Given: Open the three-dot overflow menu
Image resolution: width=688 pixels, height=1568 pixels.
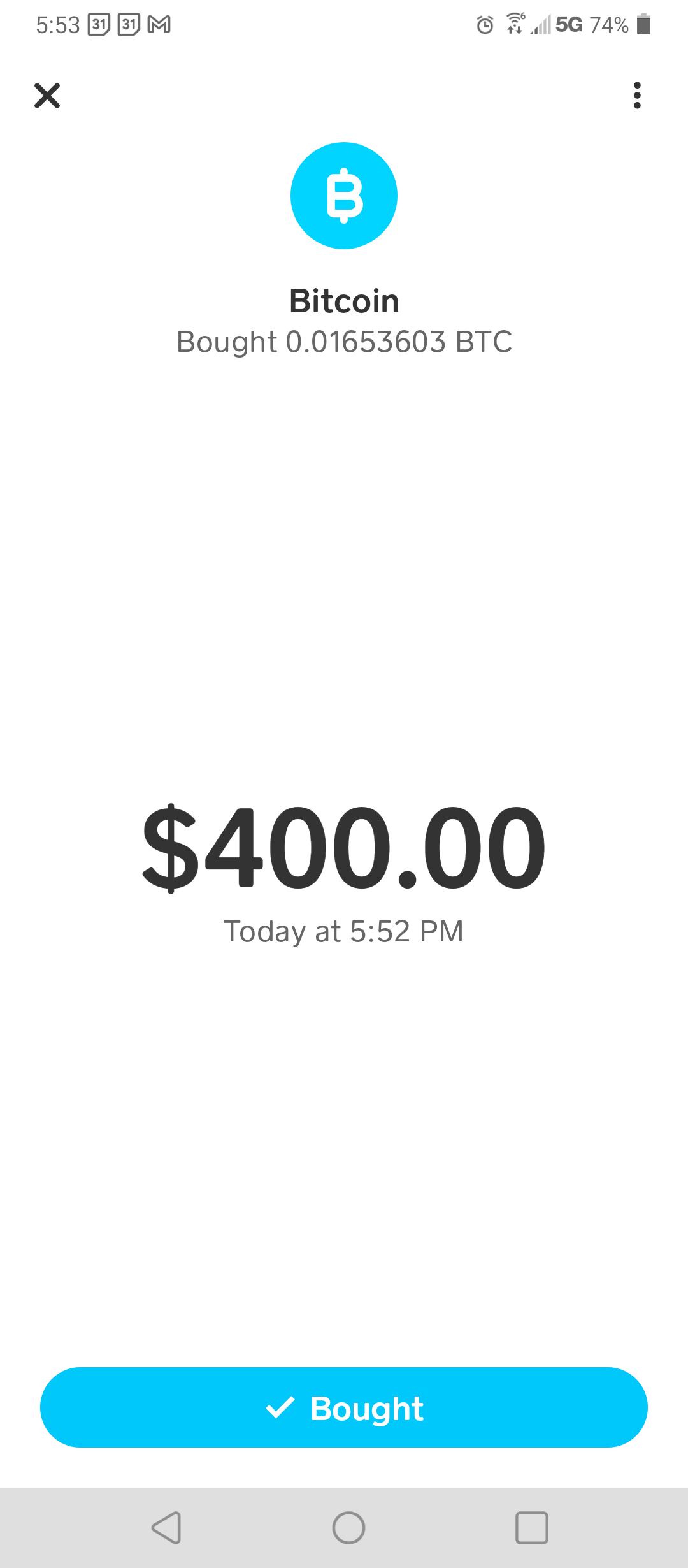Looking at the screenshot, I should (637, 96).
